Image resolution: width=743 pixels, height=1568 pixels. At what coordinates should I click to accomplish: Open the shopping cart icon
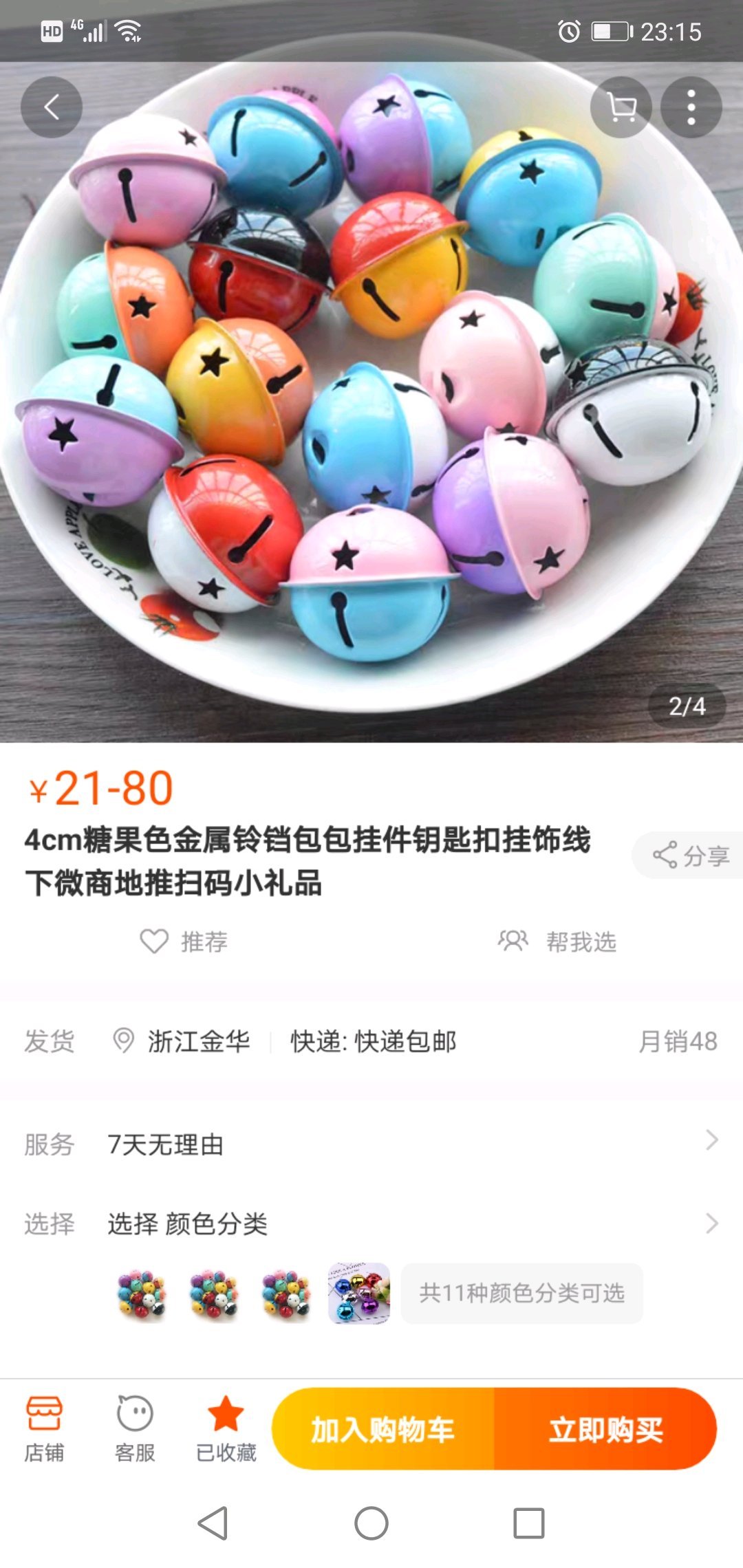[x=621, y=107]
